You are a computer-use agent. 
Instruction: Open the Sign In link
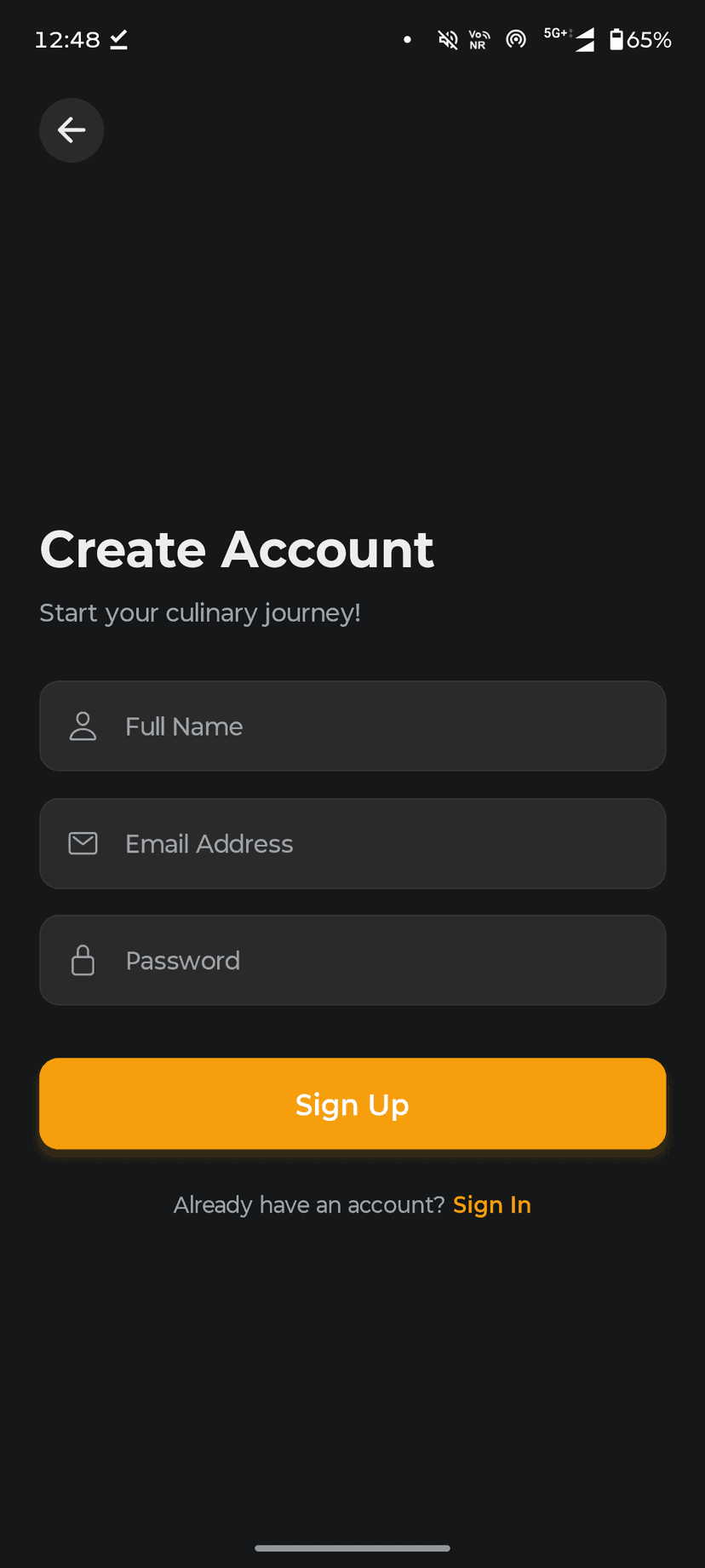click(x=491, y=1204)
